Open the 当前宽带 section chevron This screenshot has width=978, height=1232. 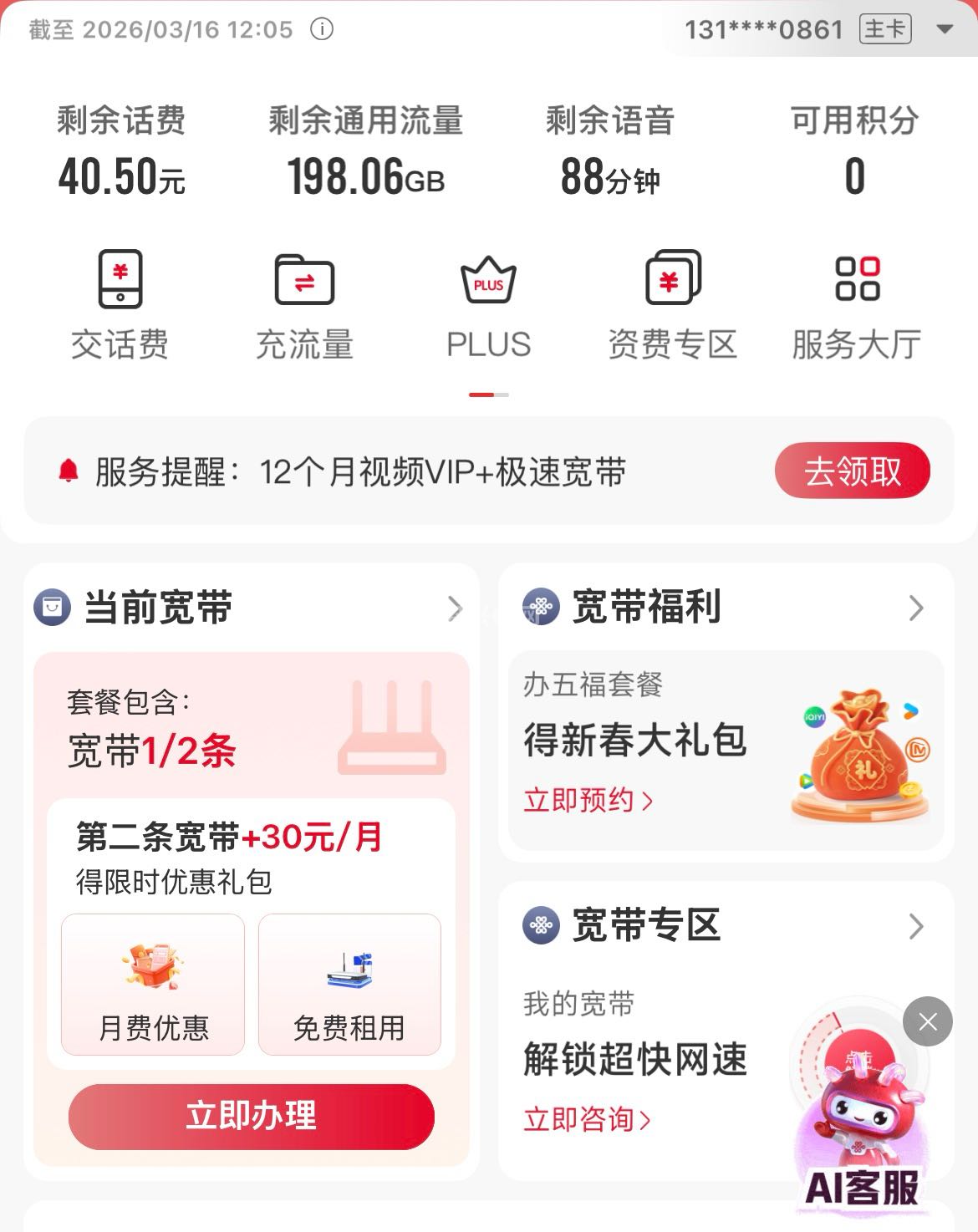pos(455,608)
